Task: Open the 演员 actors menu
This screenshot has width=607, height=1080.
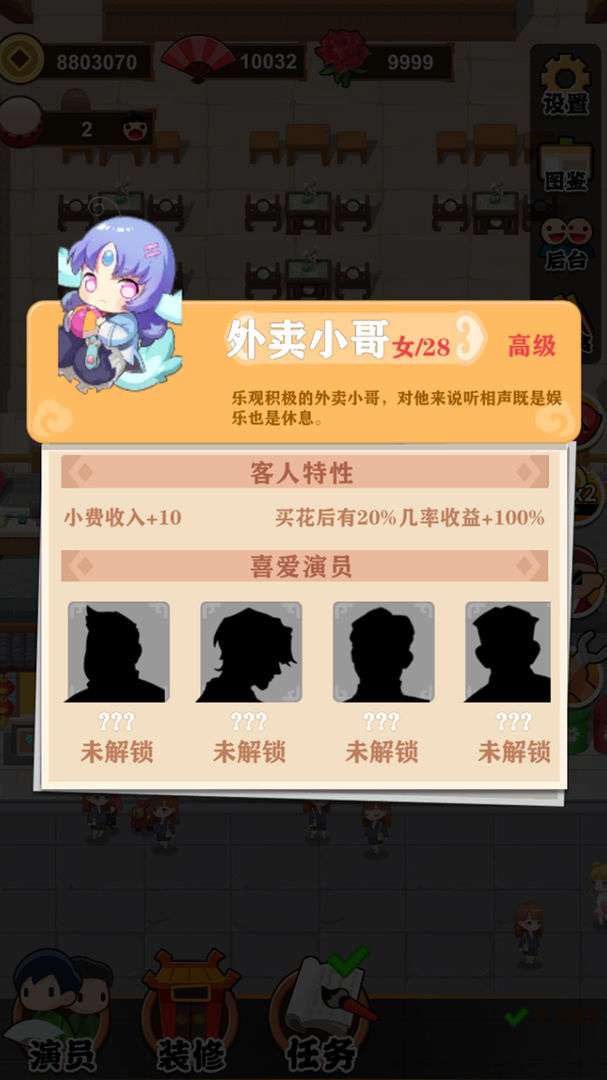Action: coord(62,1010)
